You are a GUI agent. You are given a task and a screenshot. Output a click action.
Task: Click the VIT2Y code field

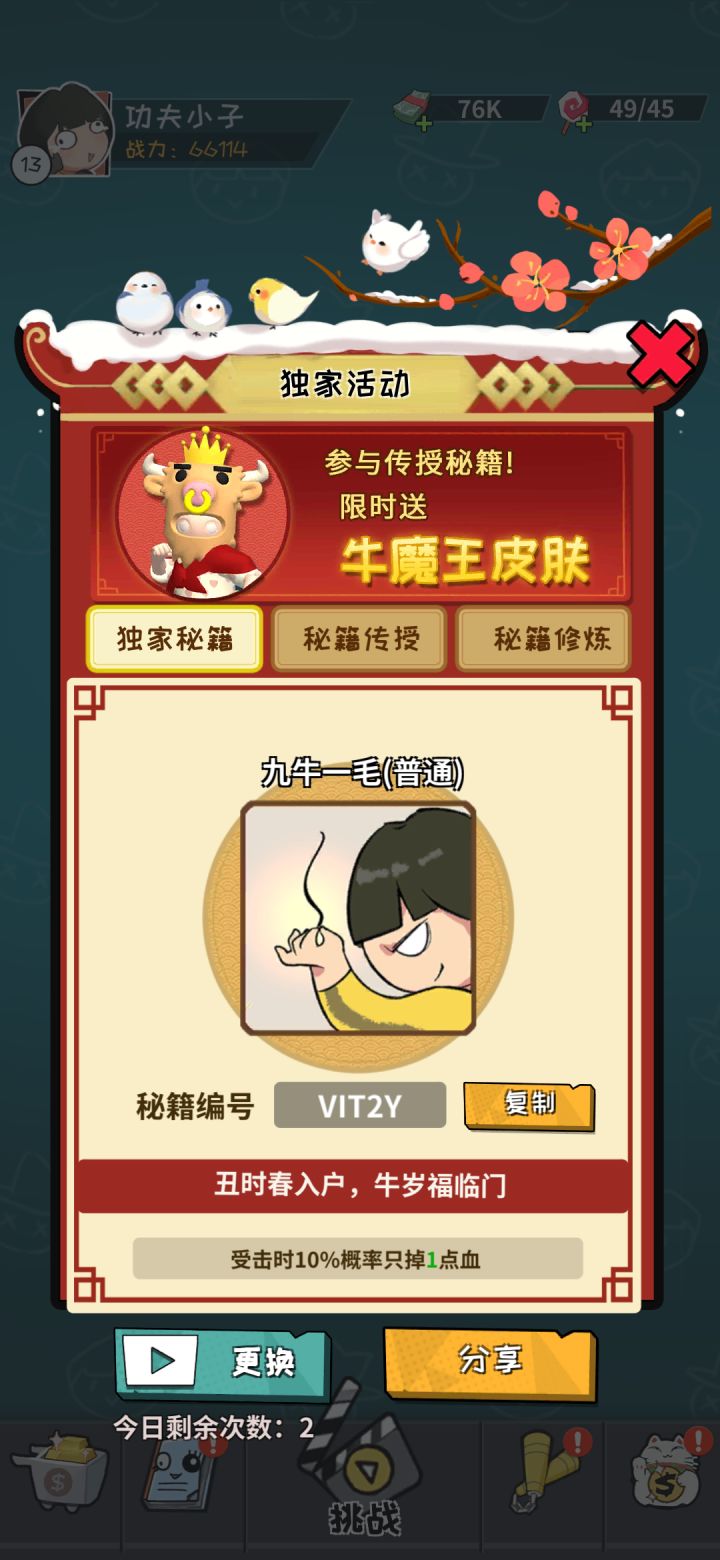click(359, 1105)
